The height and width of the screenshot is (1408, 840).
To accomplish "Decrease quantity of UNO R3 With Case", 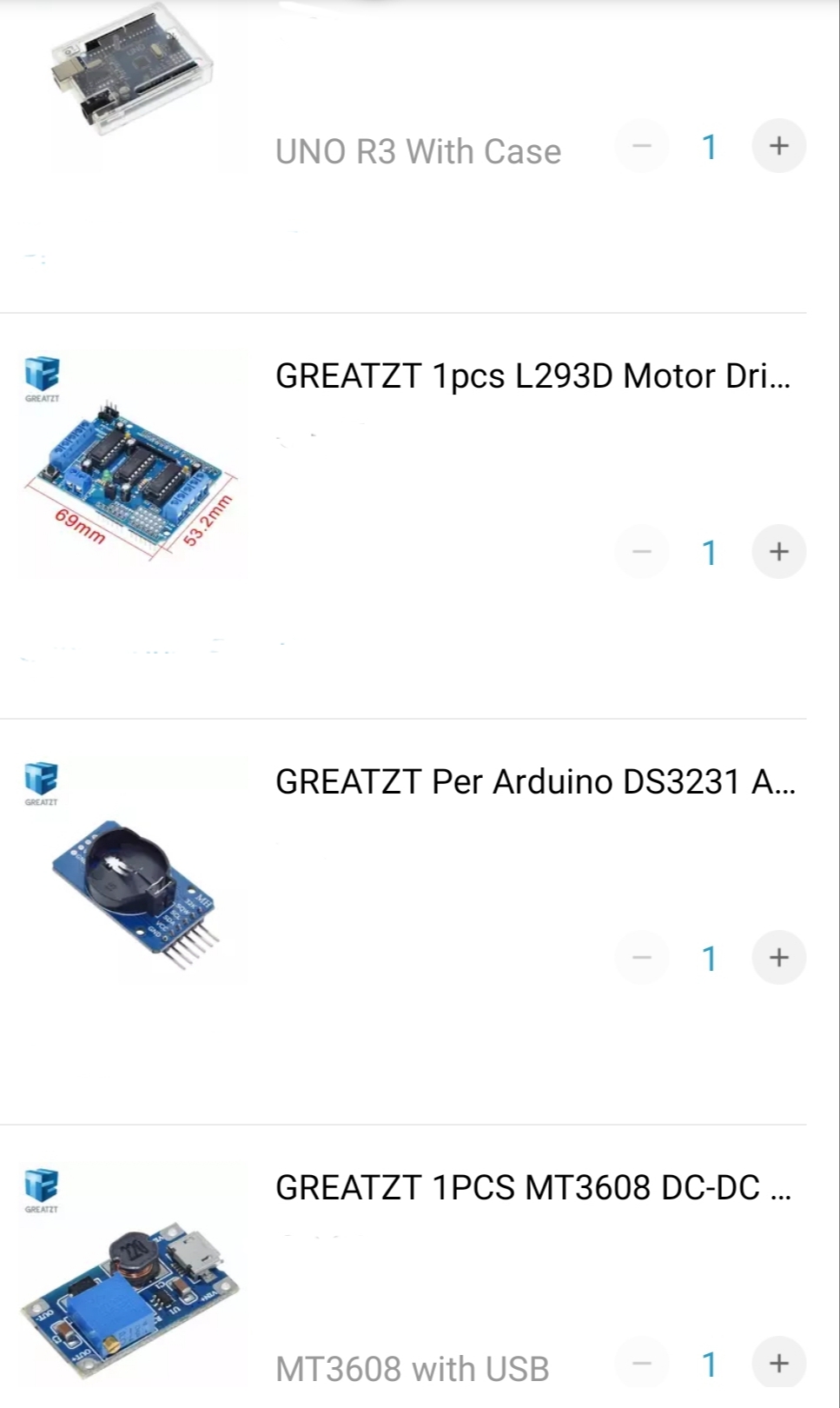I will coord(642,146).
